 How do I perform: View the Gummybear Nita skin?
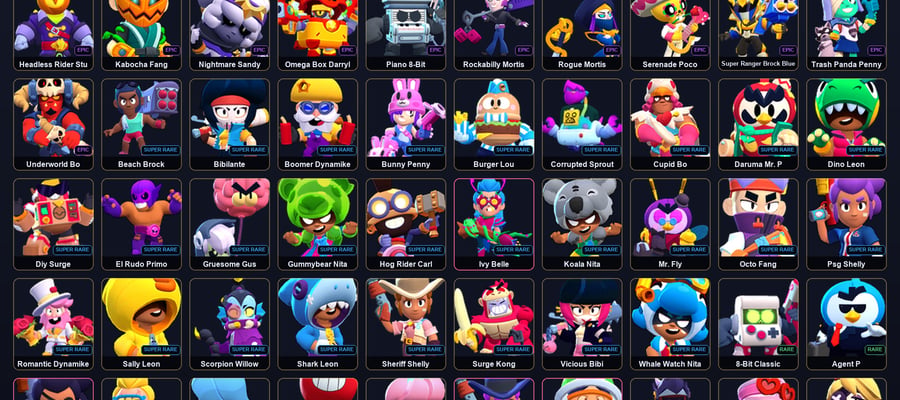317,224
